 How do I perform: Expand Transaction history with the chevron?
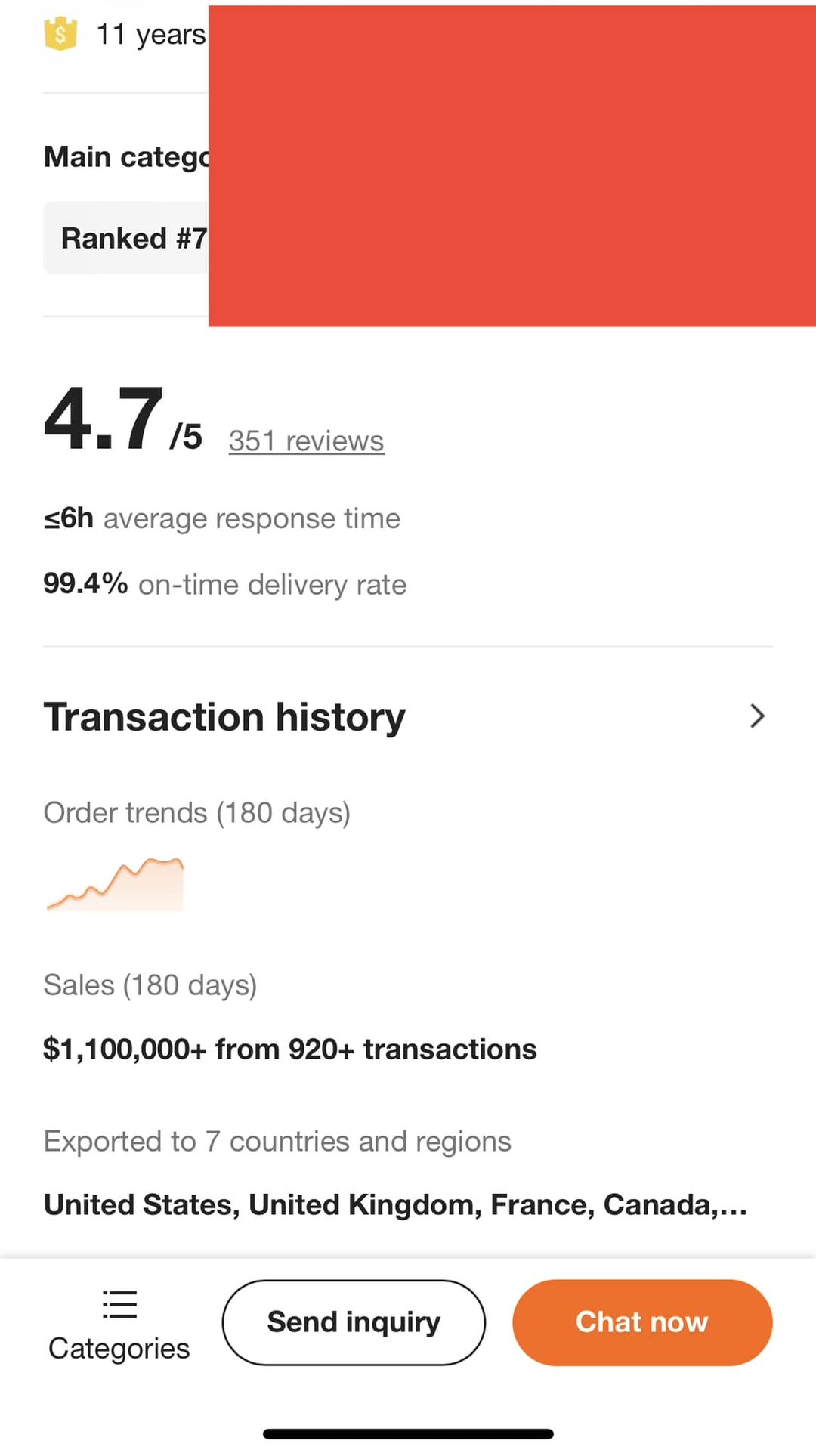757,716
